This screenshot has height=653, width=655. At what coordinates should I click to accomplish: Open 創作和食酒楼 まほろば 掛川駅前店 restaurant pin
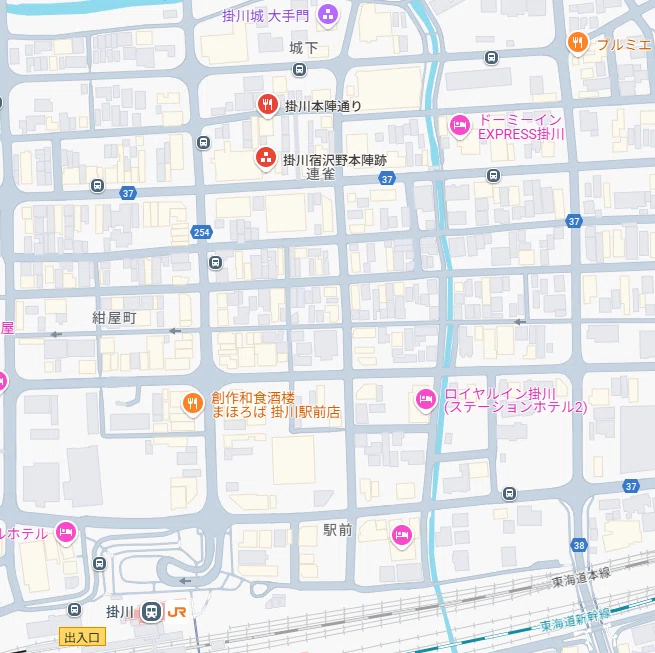point(193,404)
